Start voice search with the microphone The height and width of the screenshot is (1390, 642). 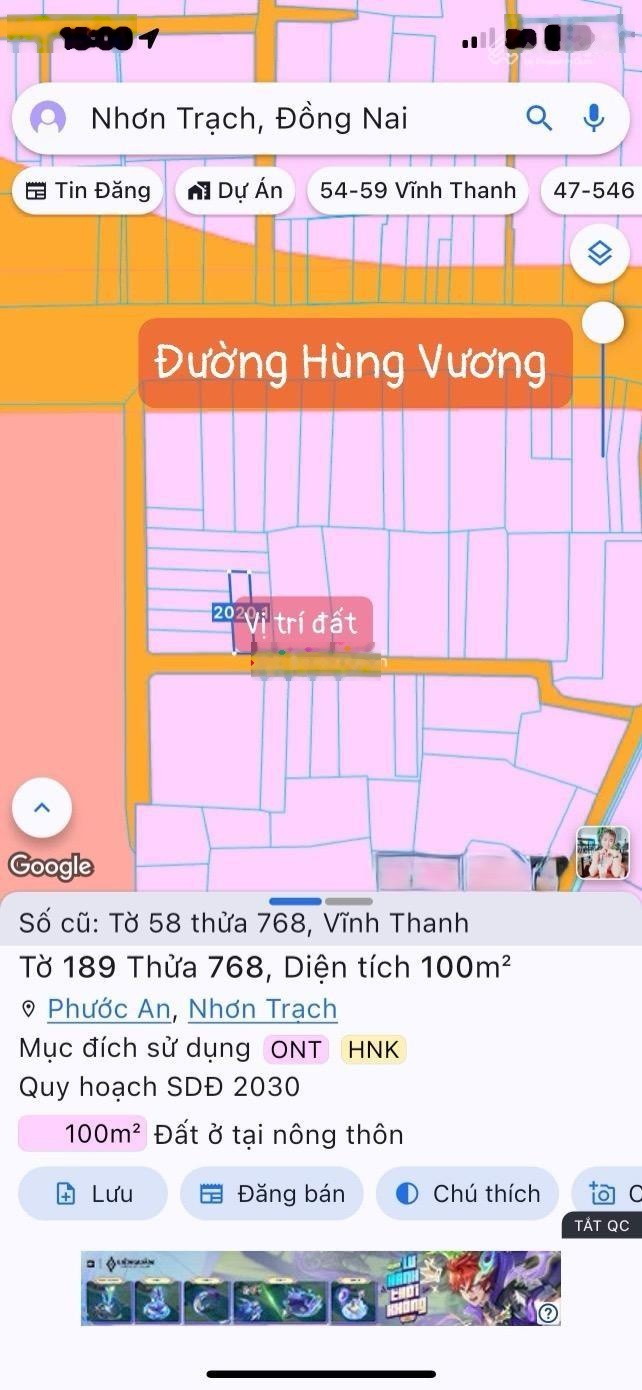(594, 118)
